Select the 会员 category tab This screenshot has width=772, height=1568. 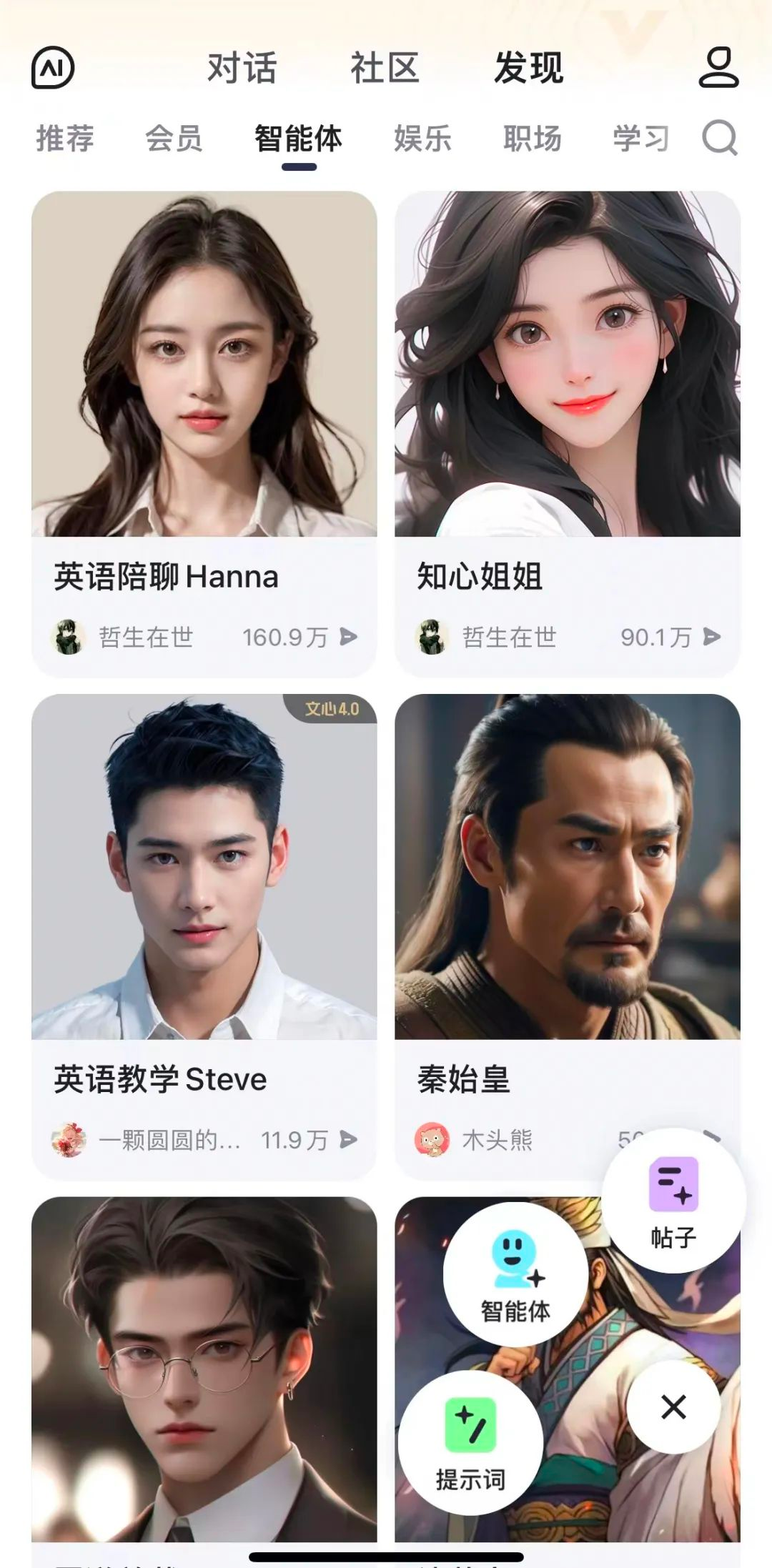click(174, 138)
